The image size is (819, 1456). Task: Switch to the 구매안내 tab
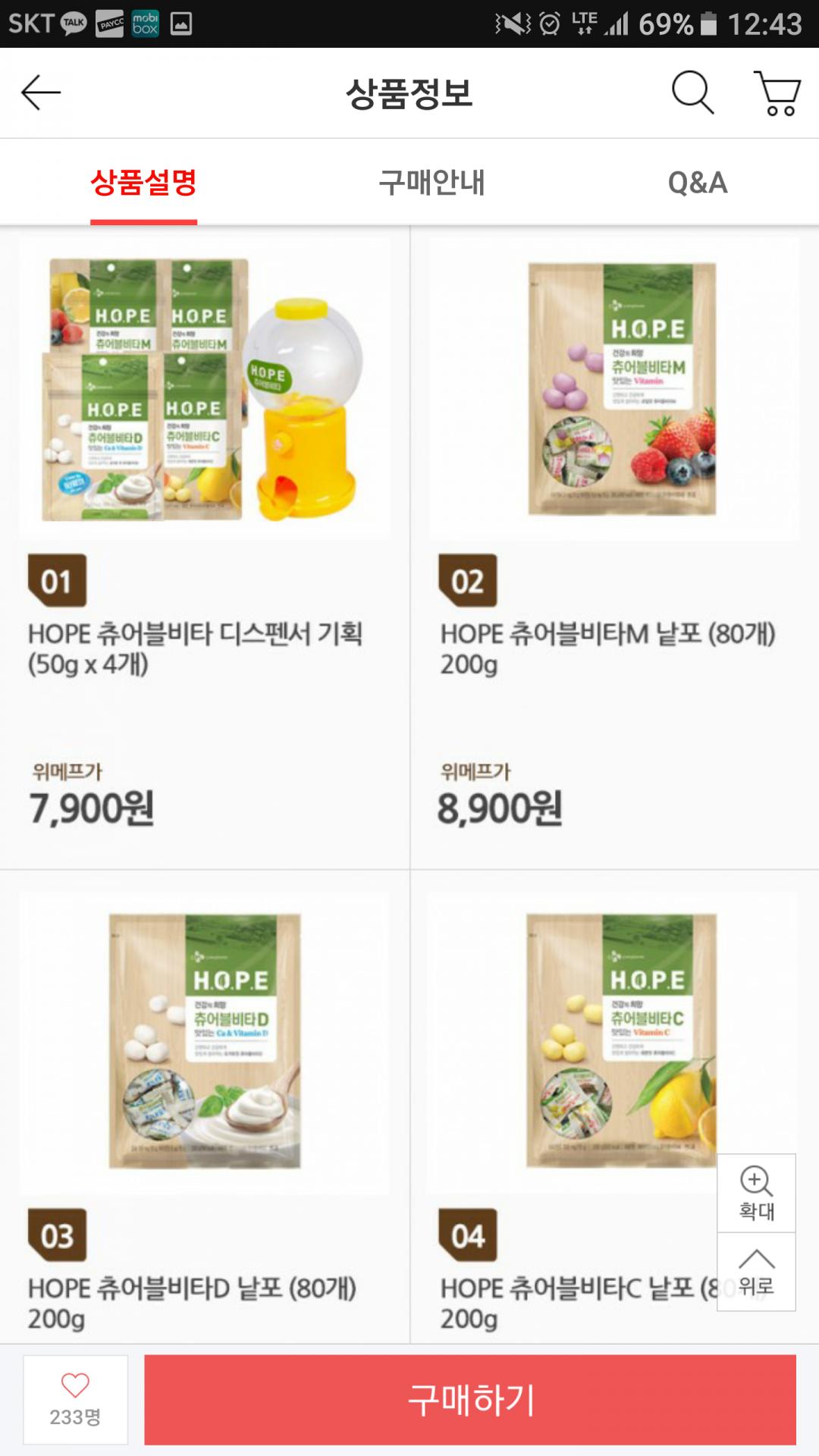click(431, 183)
